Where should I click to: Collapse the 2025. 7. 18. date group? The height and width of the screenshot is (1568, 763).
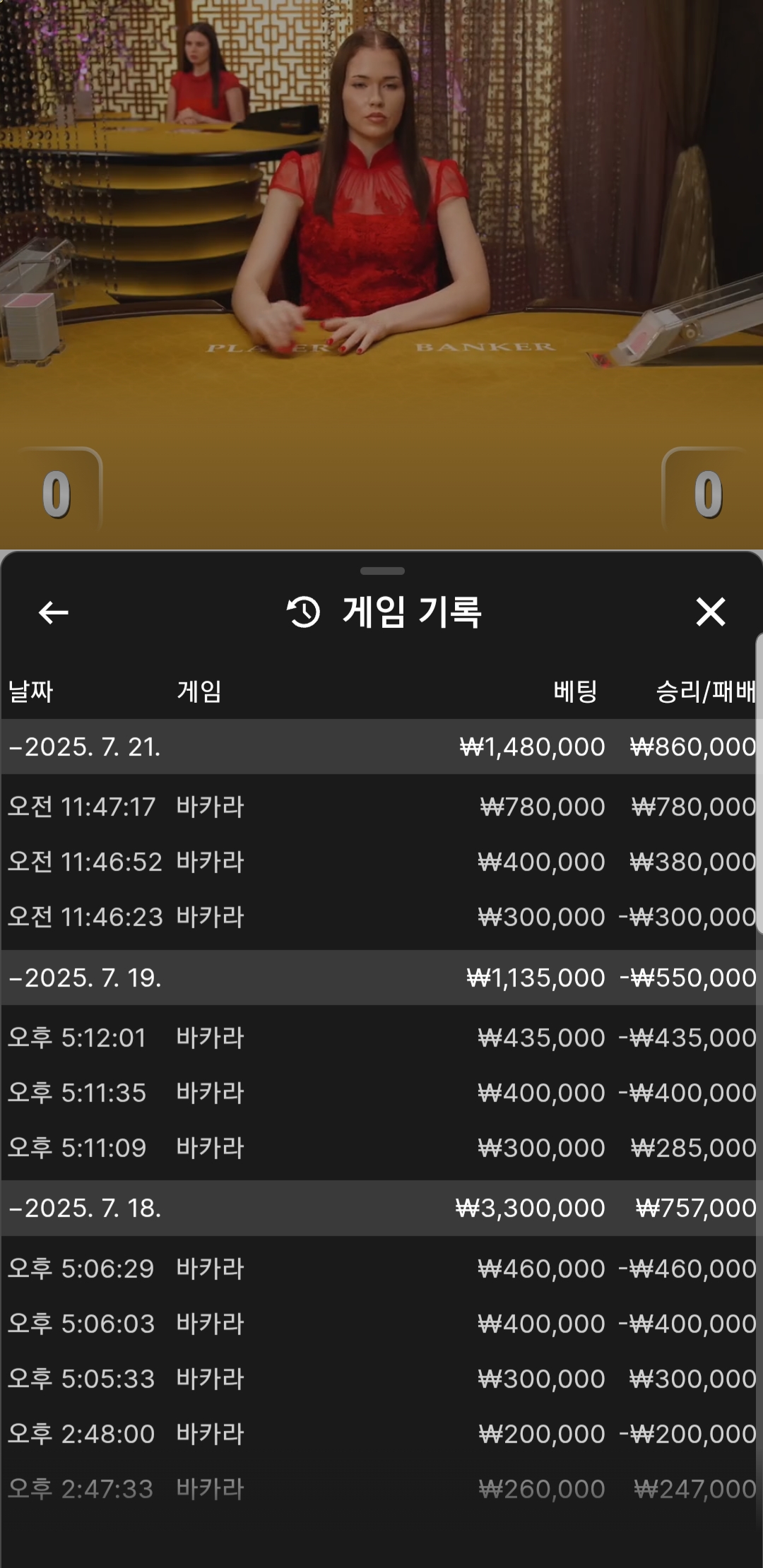[379, 1208]
